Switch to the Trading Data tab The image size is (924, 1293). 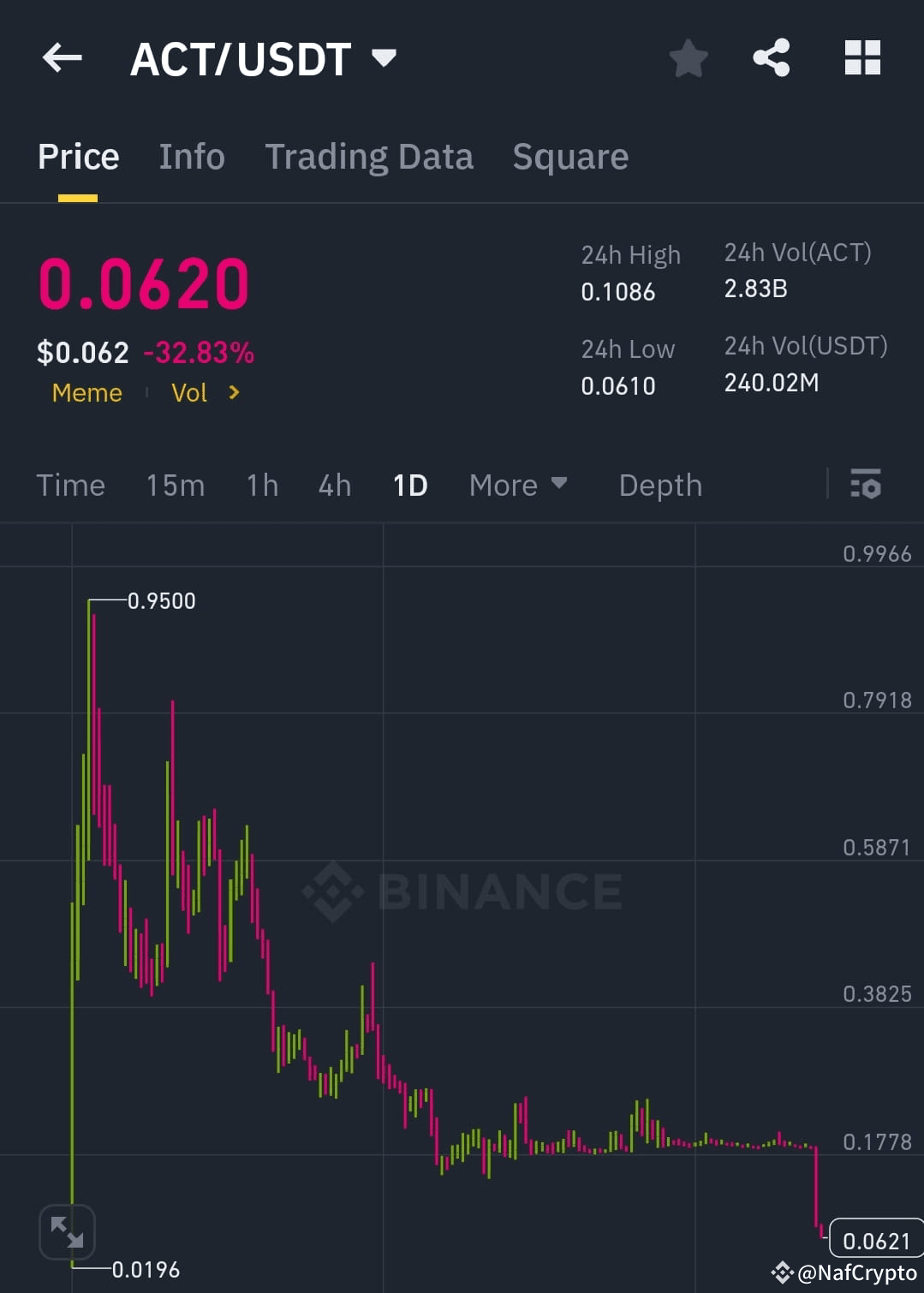click(x=369, y=157)
